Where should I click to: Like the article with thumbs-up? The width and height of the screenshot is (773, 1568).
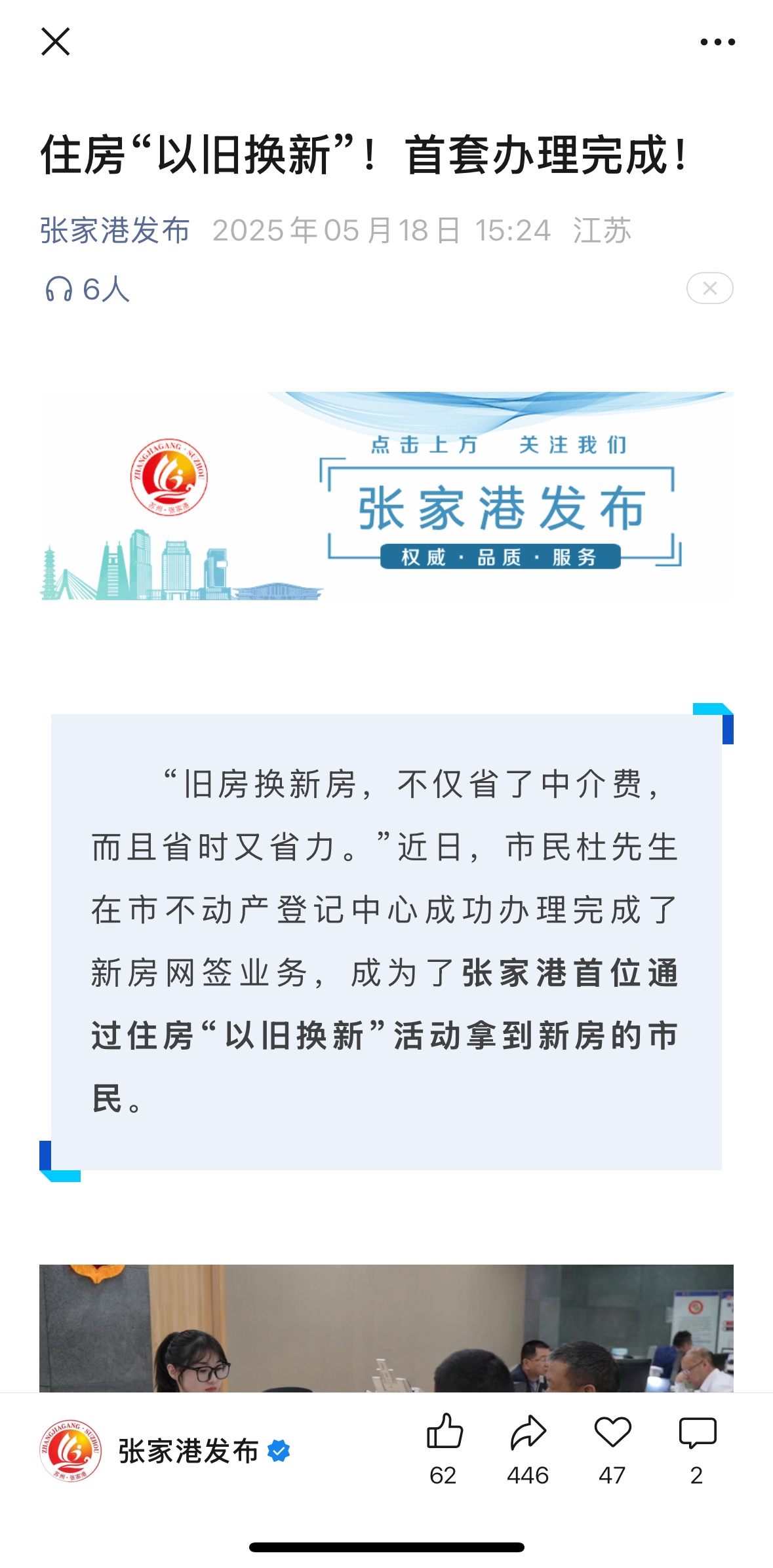(445, 1432)
